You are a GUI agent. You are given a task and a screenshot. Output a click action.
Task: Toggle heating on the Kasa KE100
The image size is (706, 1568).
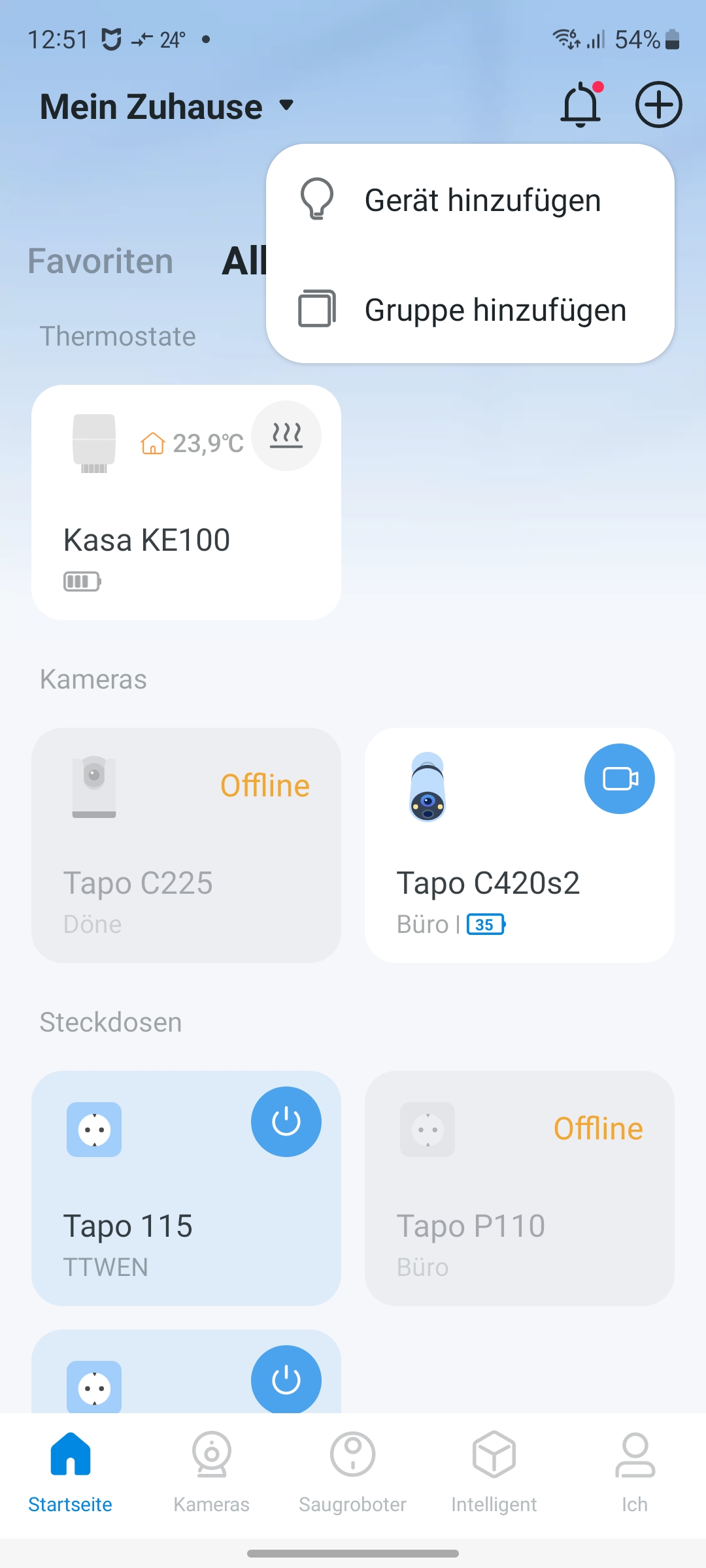[x=286, y=435]
